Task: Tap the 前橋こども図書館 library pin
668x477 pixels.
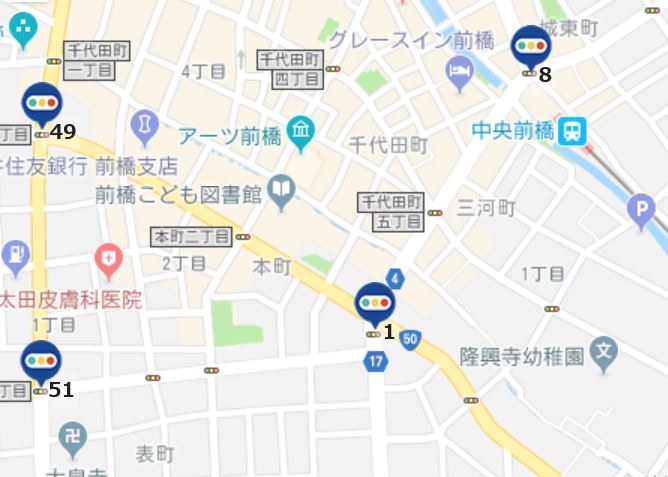Action: pyautogui.click(x=283, y=189)
